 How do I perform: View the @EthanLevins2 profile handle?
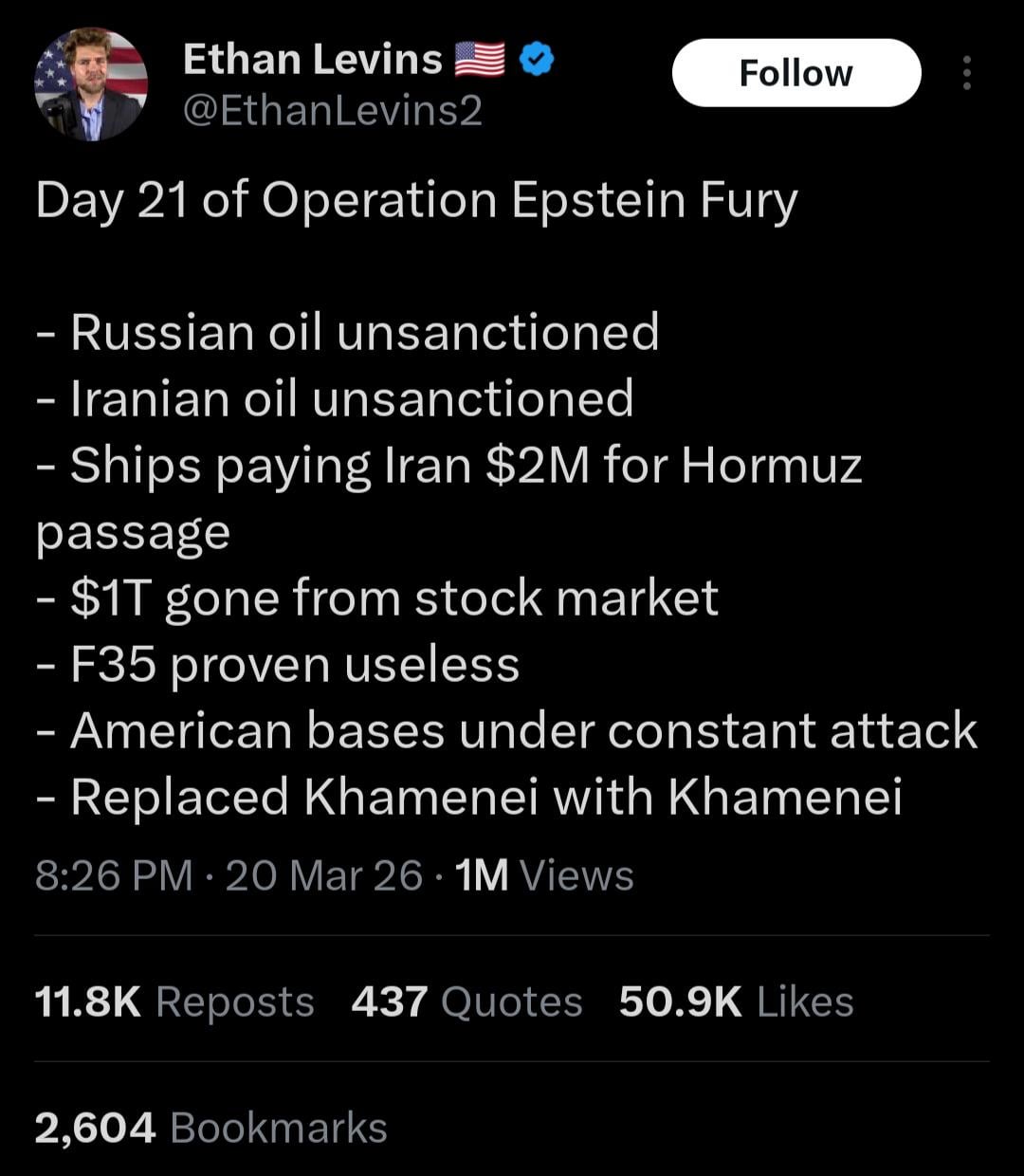point(332,112)
